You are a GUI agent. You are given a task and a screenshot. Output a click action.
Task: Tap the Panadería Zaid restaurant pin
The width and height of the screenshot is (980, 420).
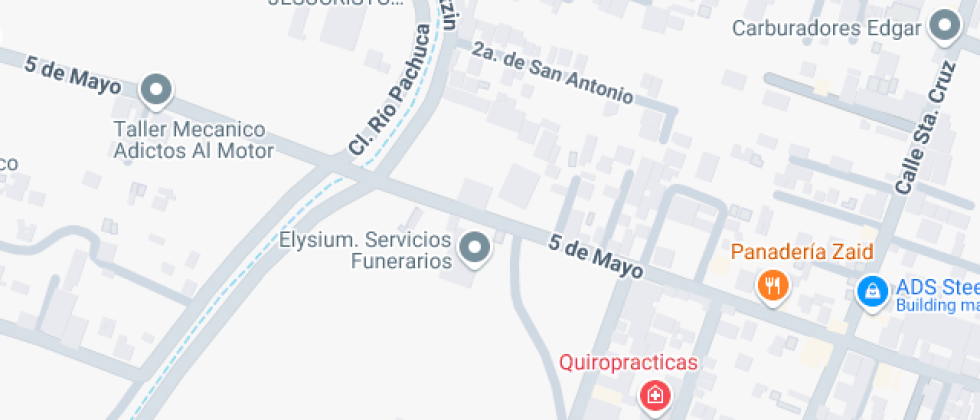pyautogui.click(x=773, y=287)
